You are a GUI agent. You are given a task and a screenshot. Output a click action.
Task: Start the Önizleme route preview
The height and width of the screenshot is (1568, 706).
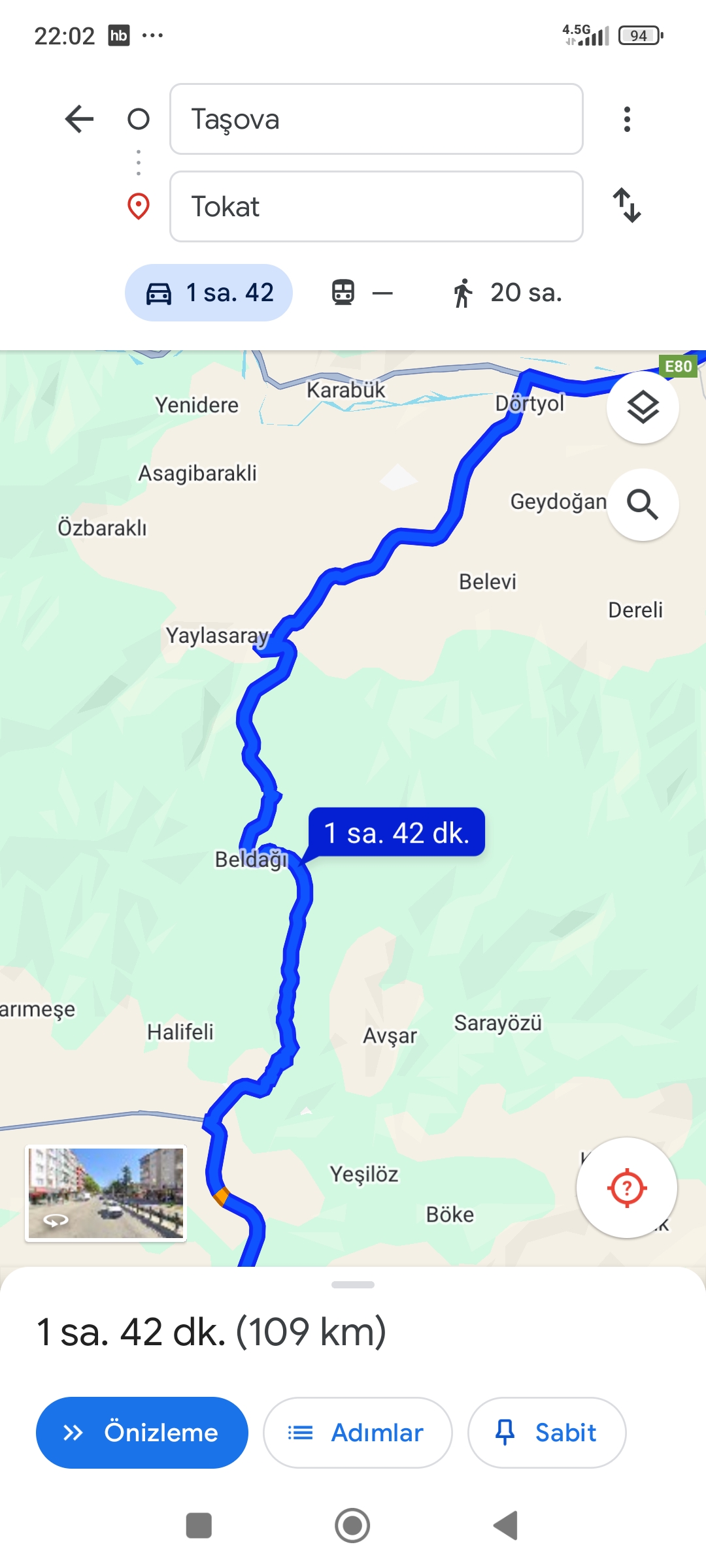pyautogui.click(x=142, y=1433)
